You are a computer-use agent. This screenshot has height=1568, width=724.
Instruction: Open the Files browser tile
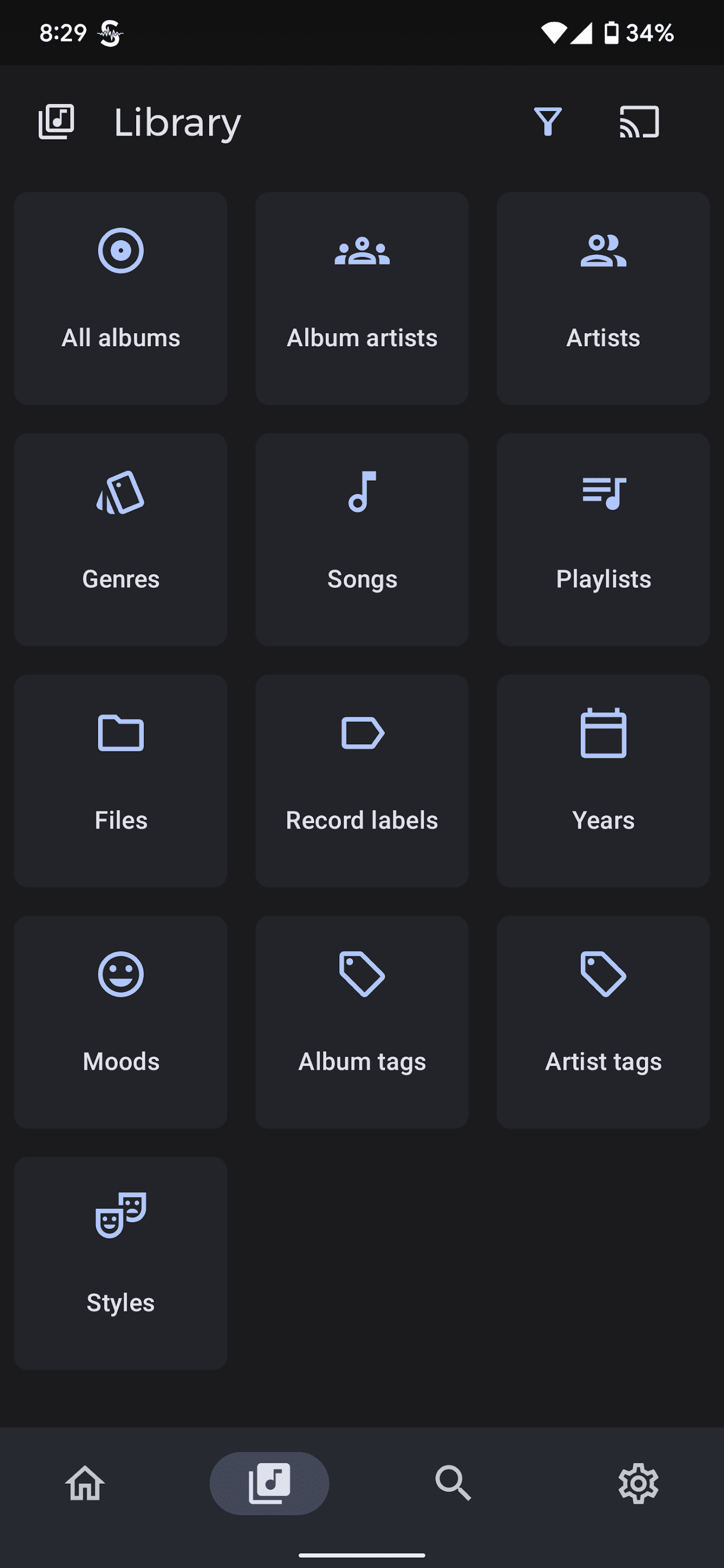coord(120,780)
